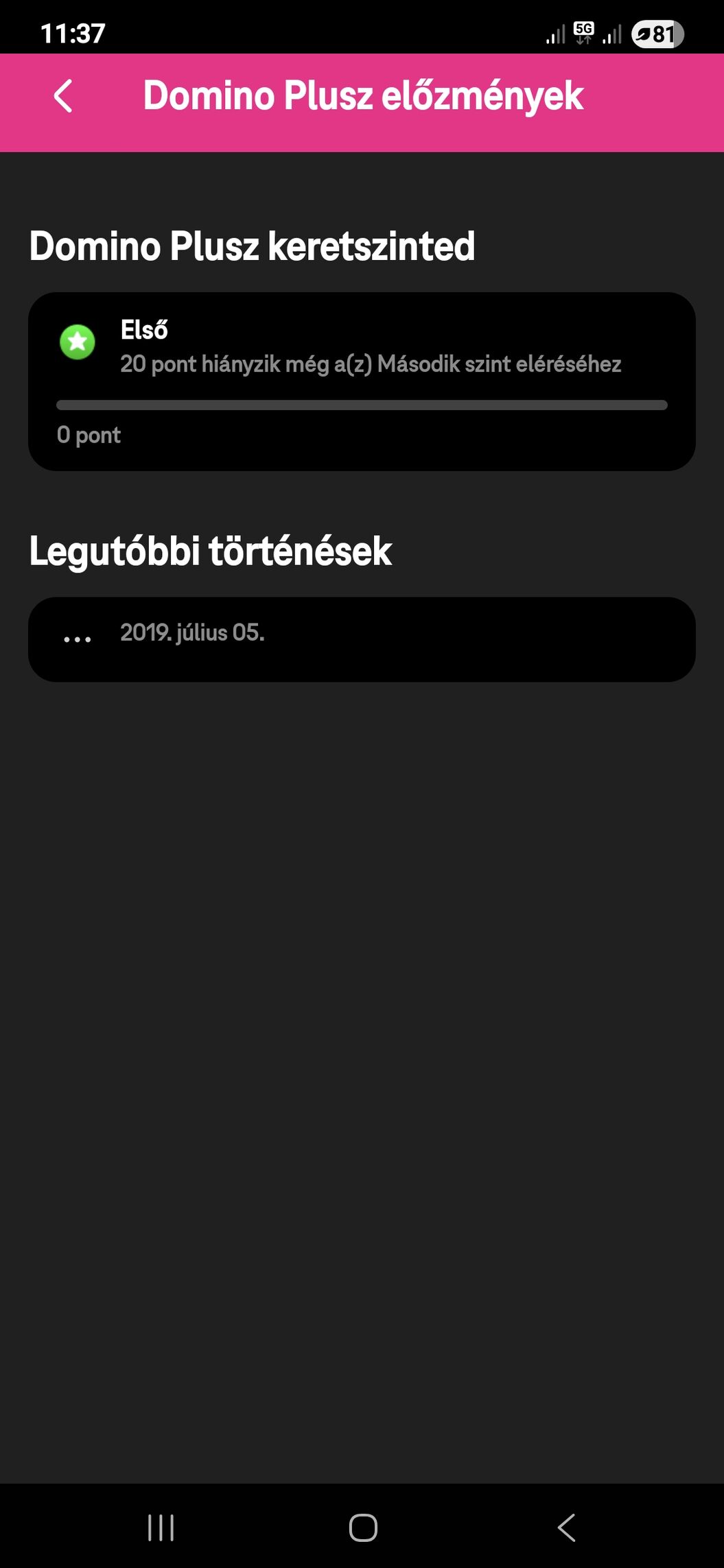Open the Első level card
Viewport: 724px width, 1568px height.
pos(362,381)
